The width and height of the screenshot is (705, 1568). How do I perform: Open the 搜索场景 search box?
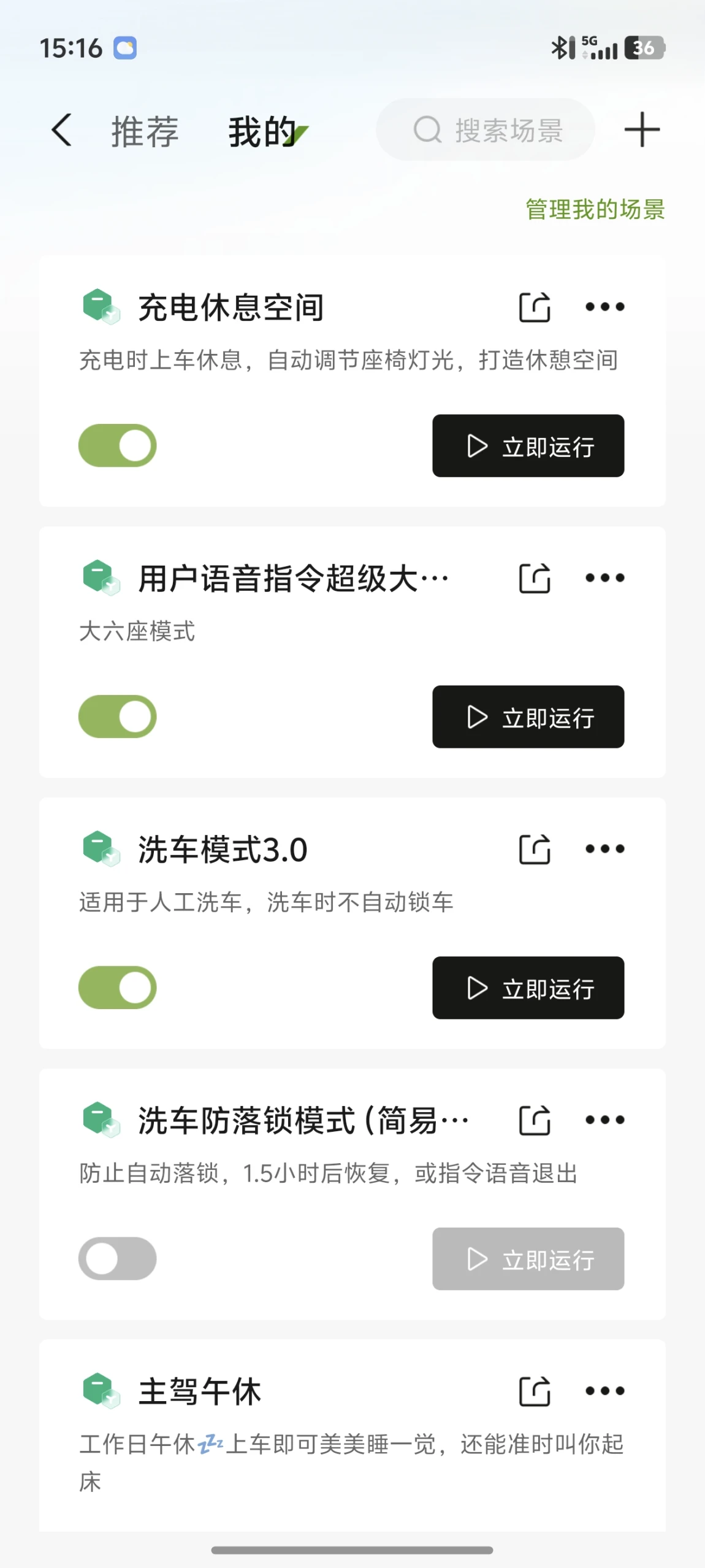coord(486,130)
